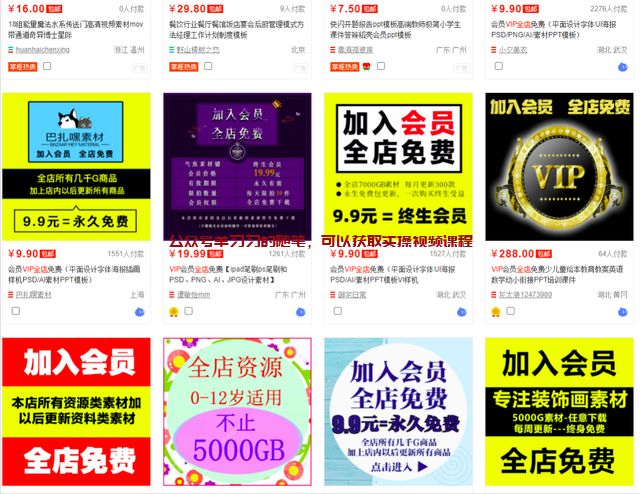
Task: Visit the huanhaichenxing shop
Action: pos(47,48)
